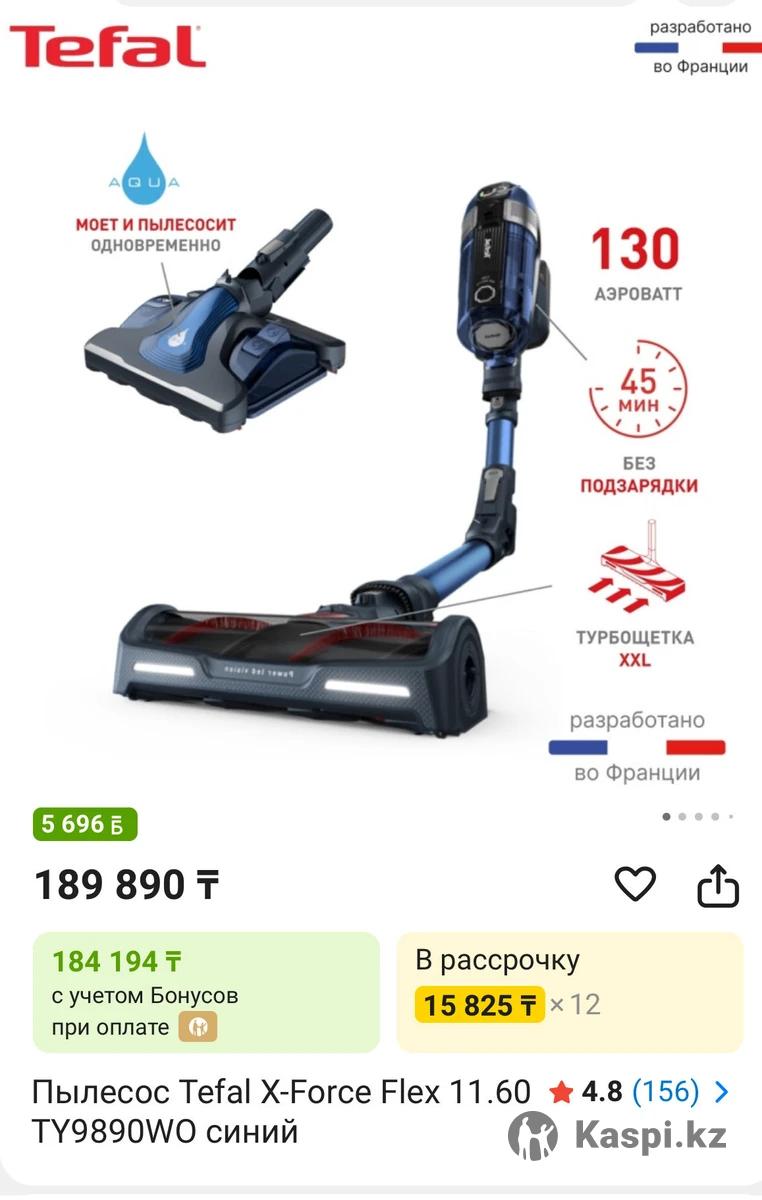Add the Tefal vacuum to favorites
Viewport: 762px width, 1200px height.
point(634,885)
